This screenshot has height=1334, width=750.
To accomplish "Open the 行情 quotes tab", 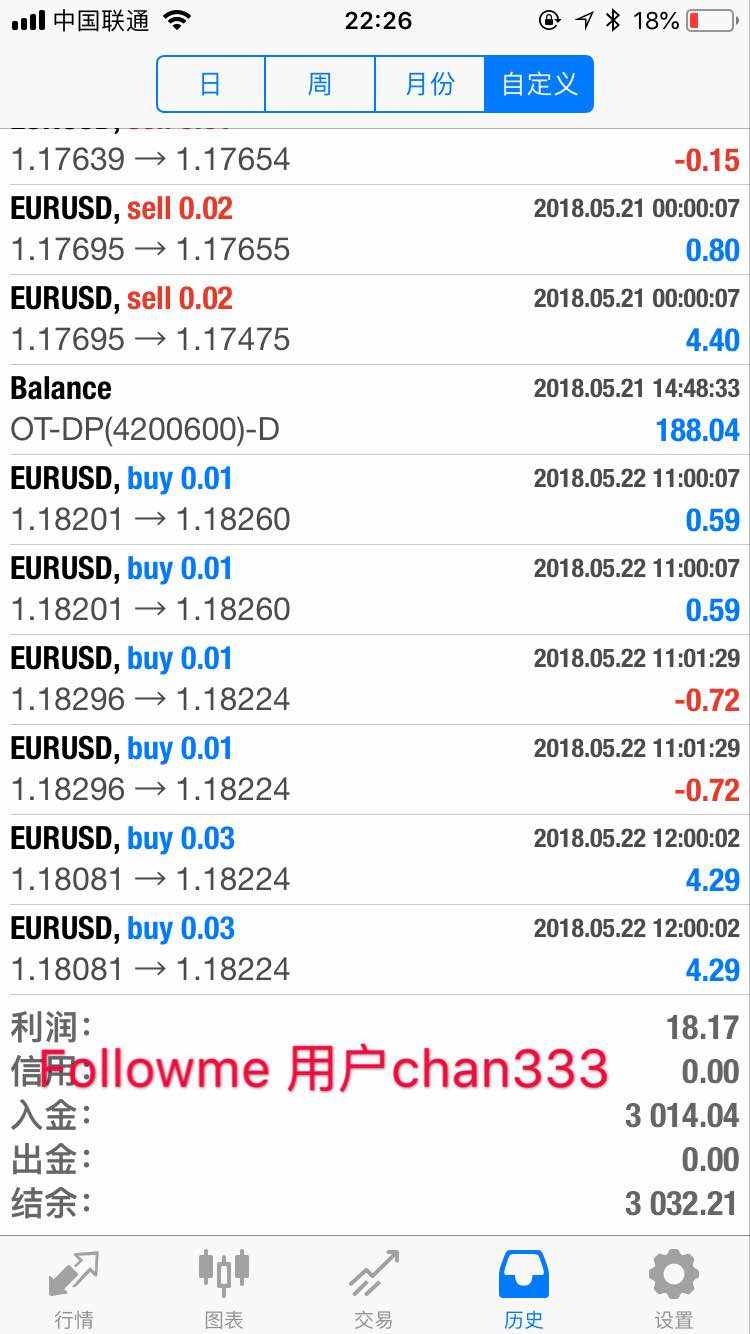I will (75, 1287).
